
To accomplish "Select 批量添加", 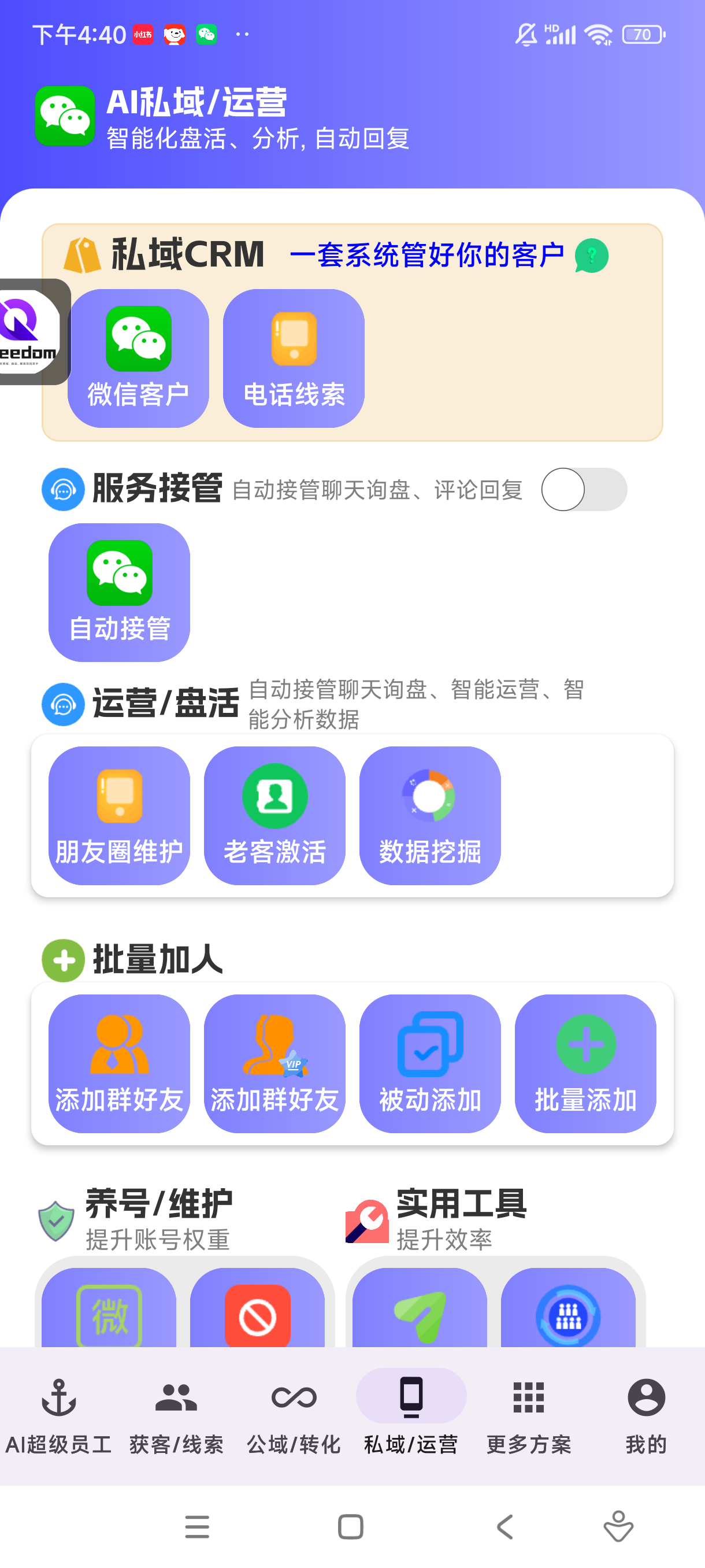I will [586, 1063].
